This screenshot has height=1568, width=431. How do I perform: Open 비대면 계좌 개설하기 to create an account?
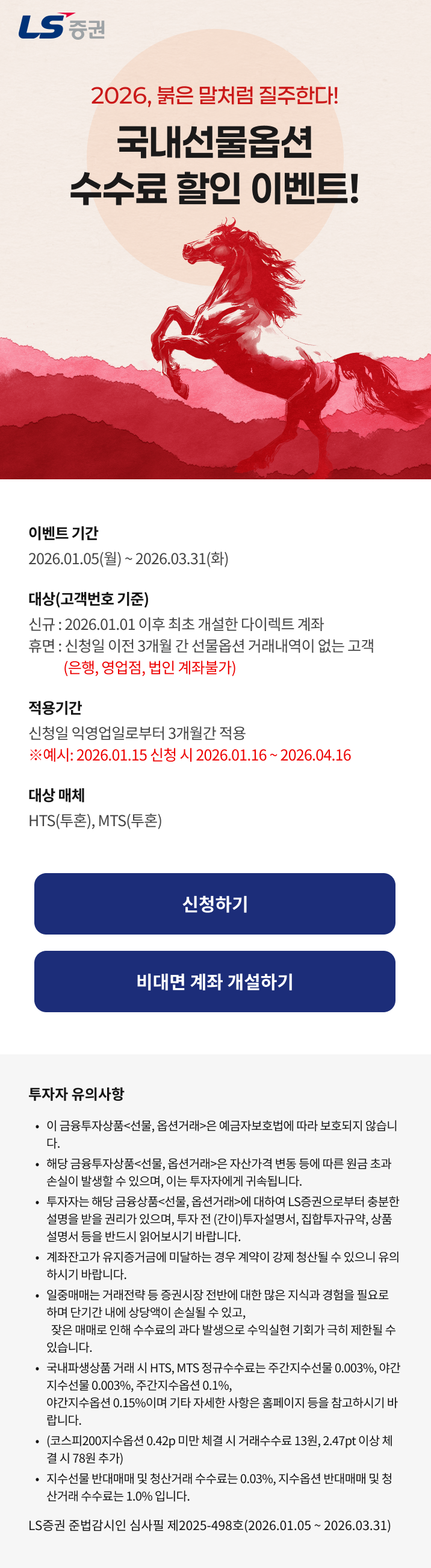tap(215, 982)
